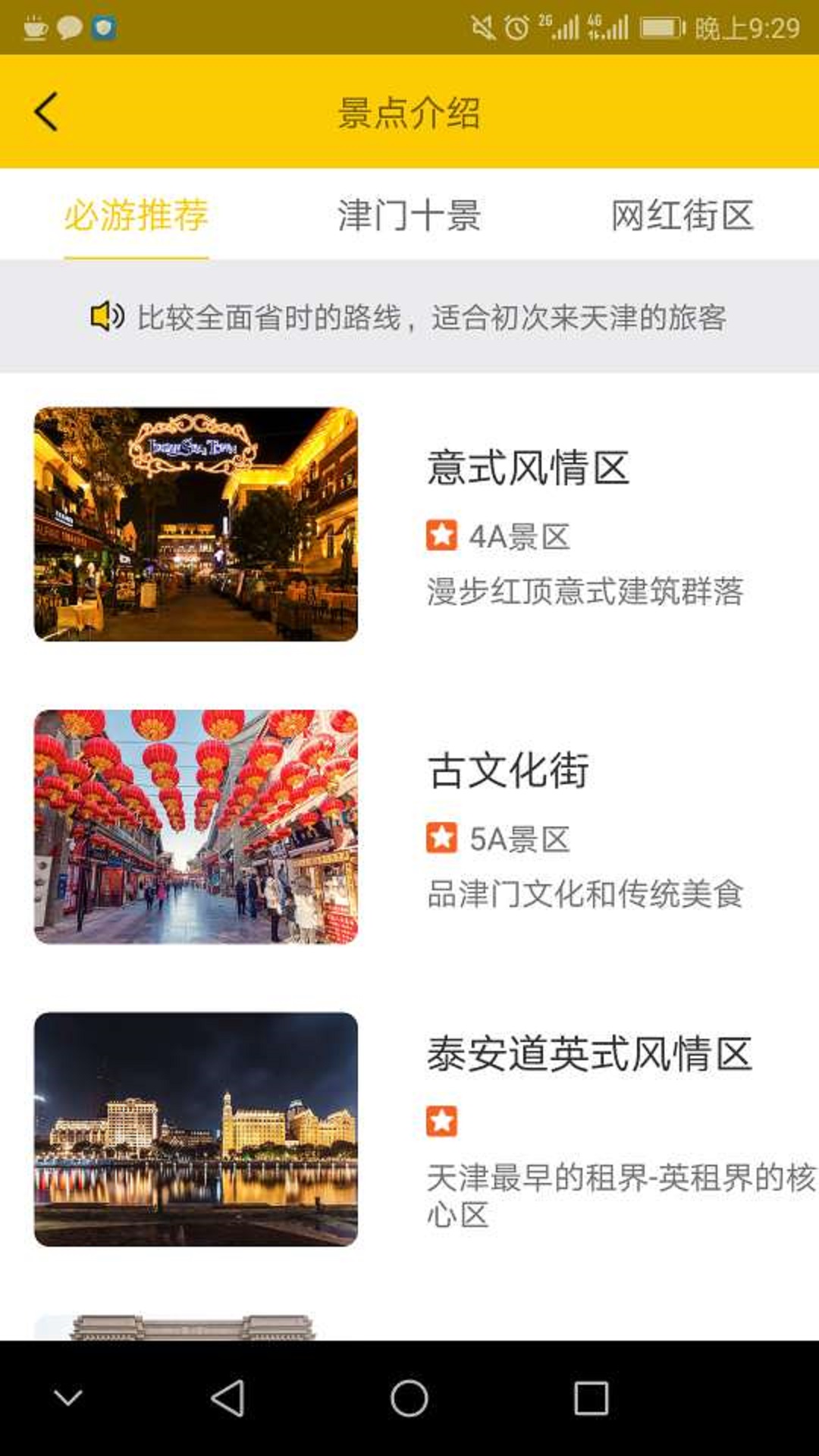Tap the lantern street photo of 古文化街
The width and height of the screenshot is (819, 1456).
197,825
